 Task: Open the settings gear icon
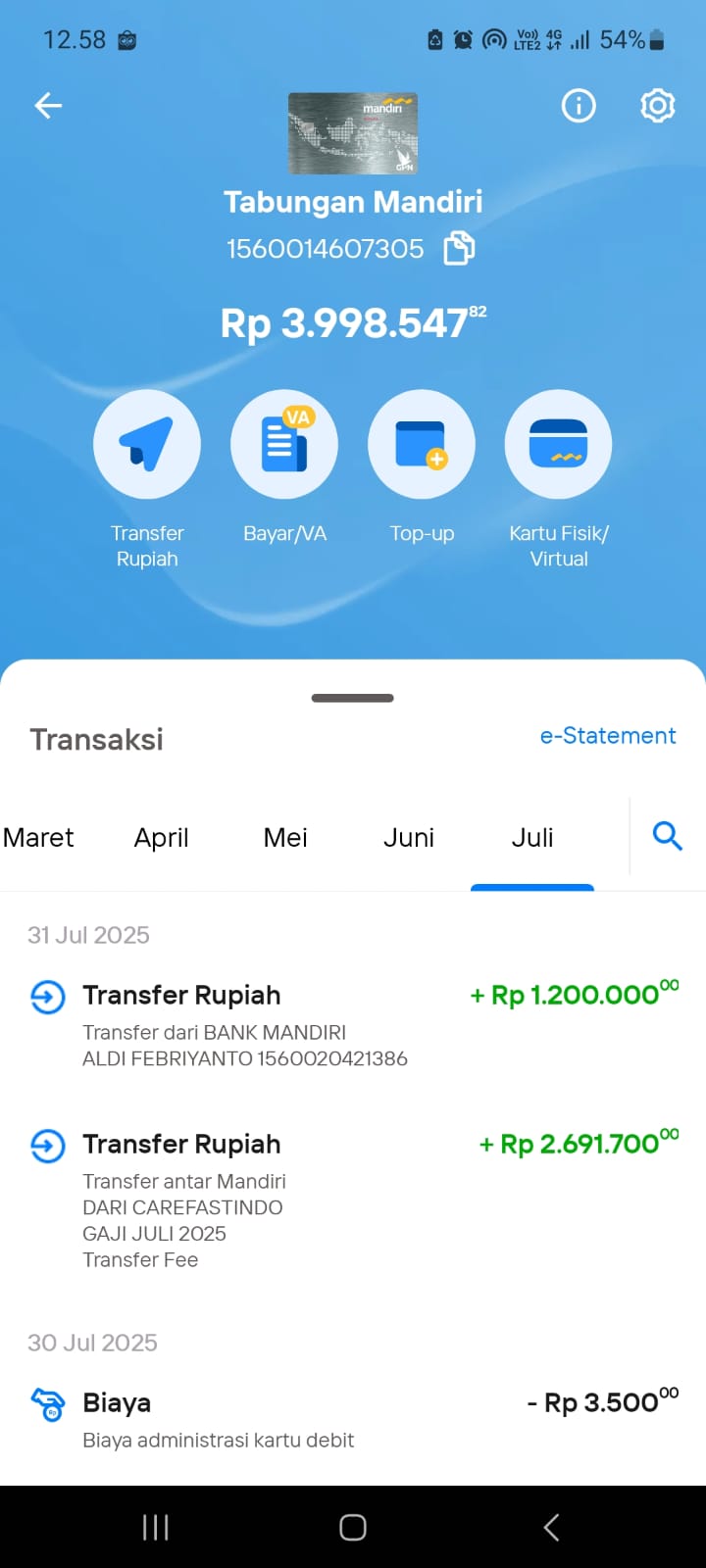pos(657,105)
